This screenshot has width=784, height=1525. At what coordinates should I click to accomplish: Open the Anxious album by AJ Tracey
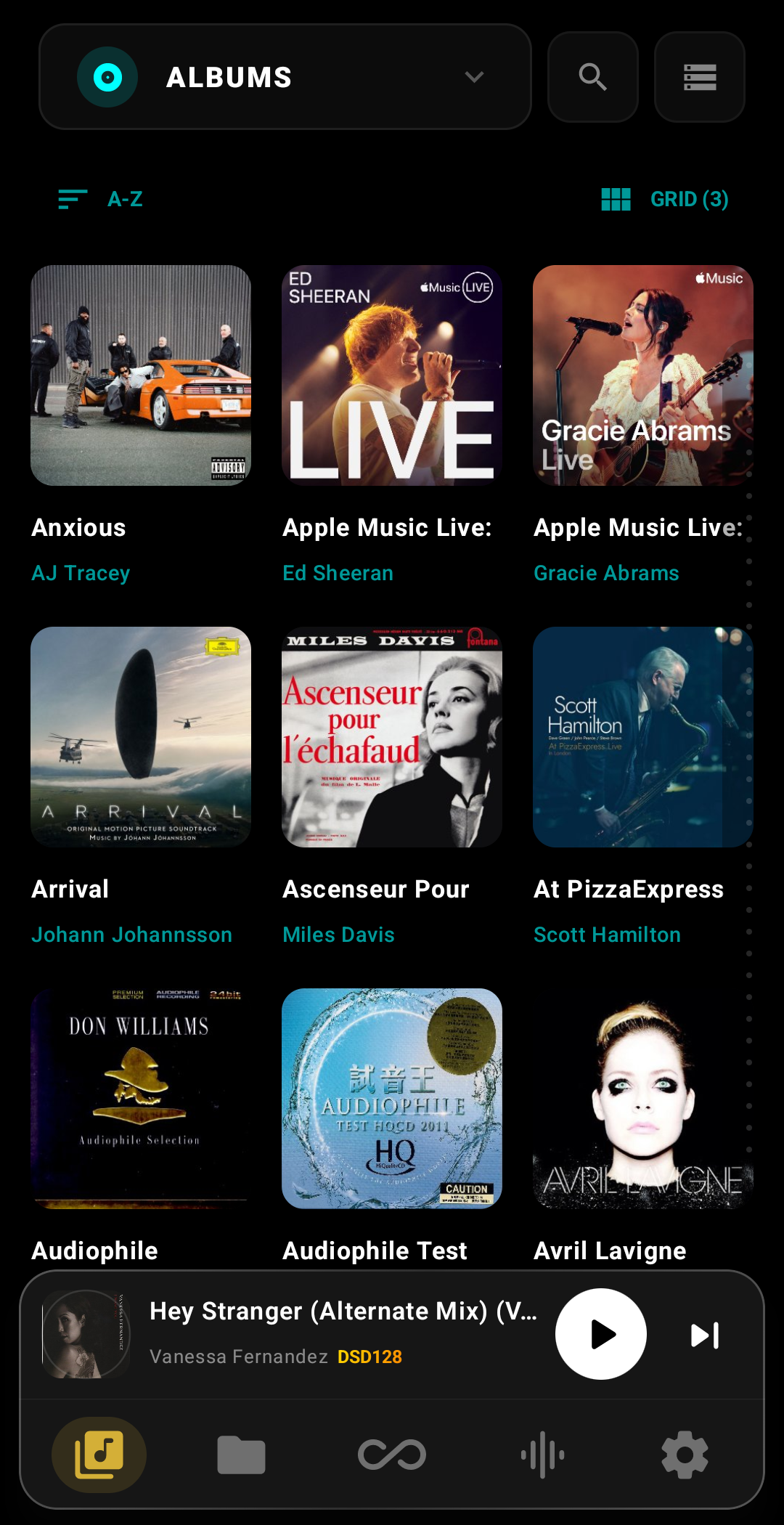(141, 375)
